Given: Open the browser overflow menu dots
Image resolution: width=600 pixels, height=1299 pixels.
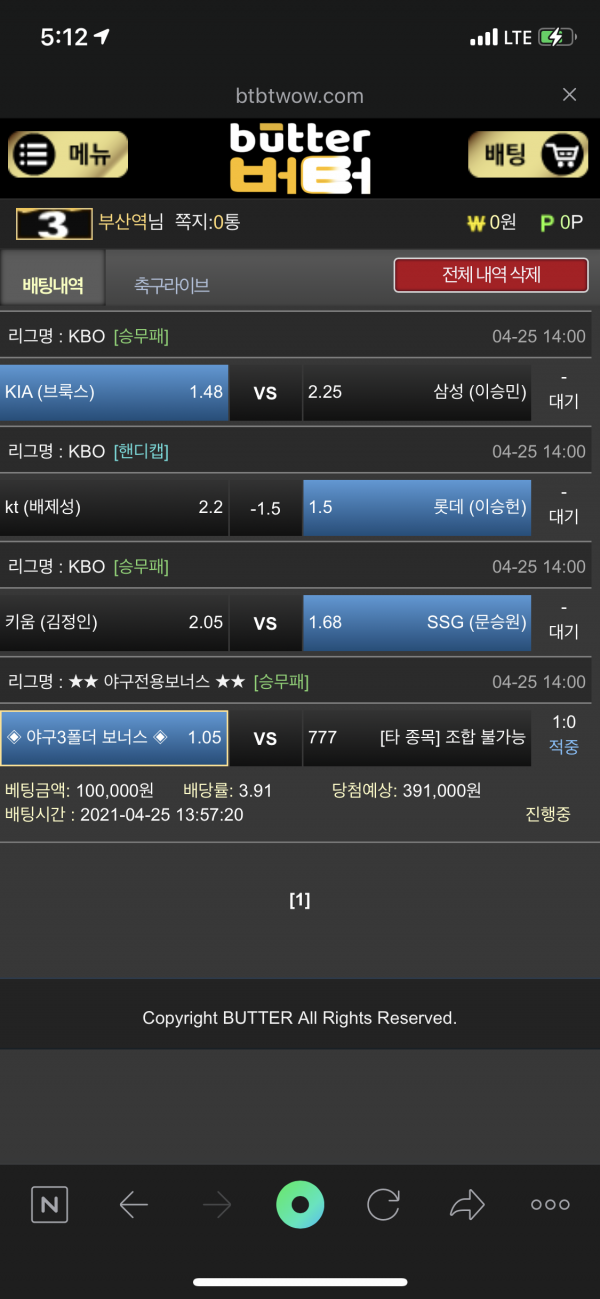Looking at the screenshot, I should tap(550, 1205).
